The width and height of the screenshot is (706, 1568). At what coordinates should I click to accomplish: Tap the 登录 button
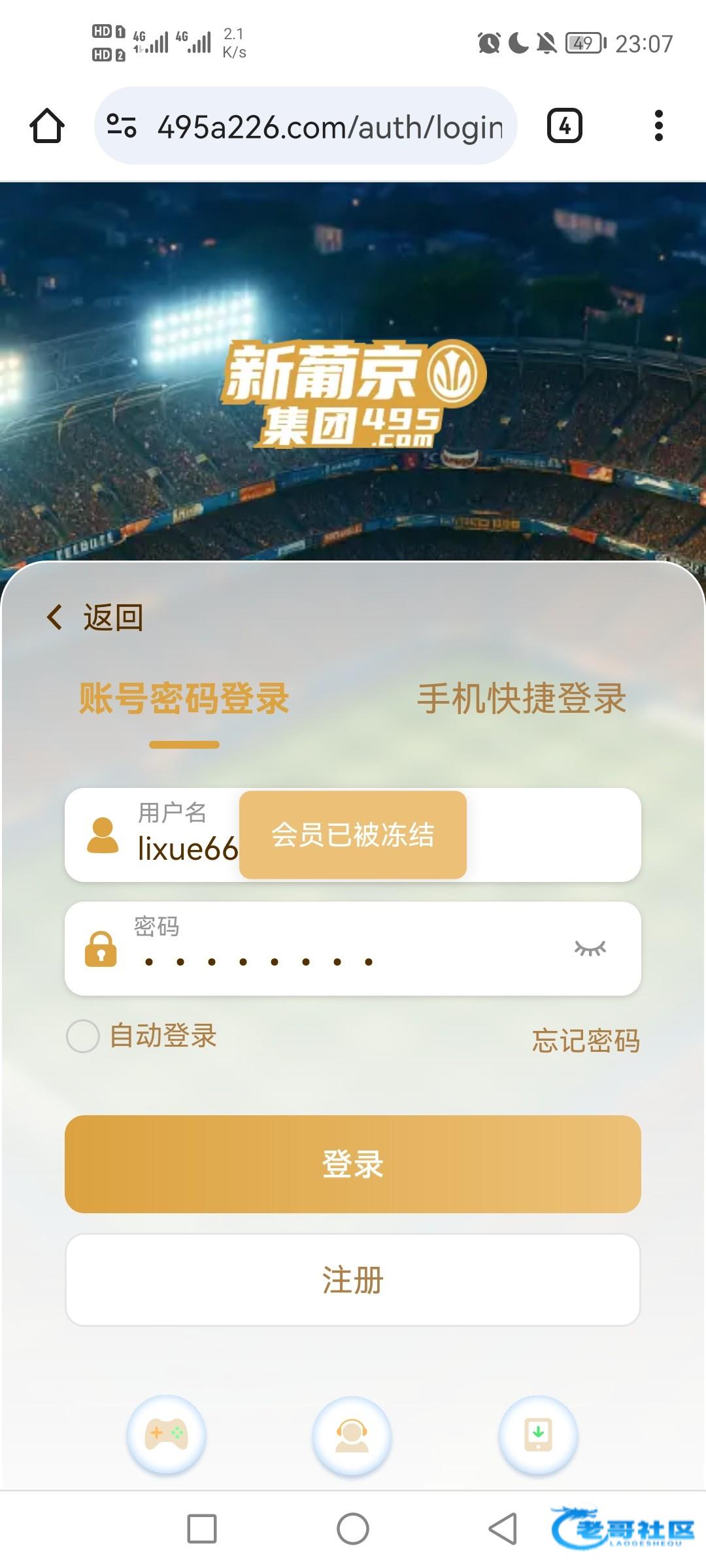tap(353, 1164)
